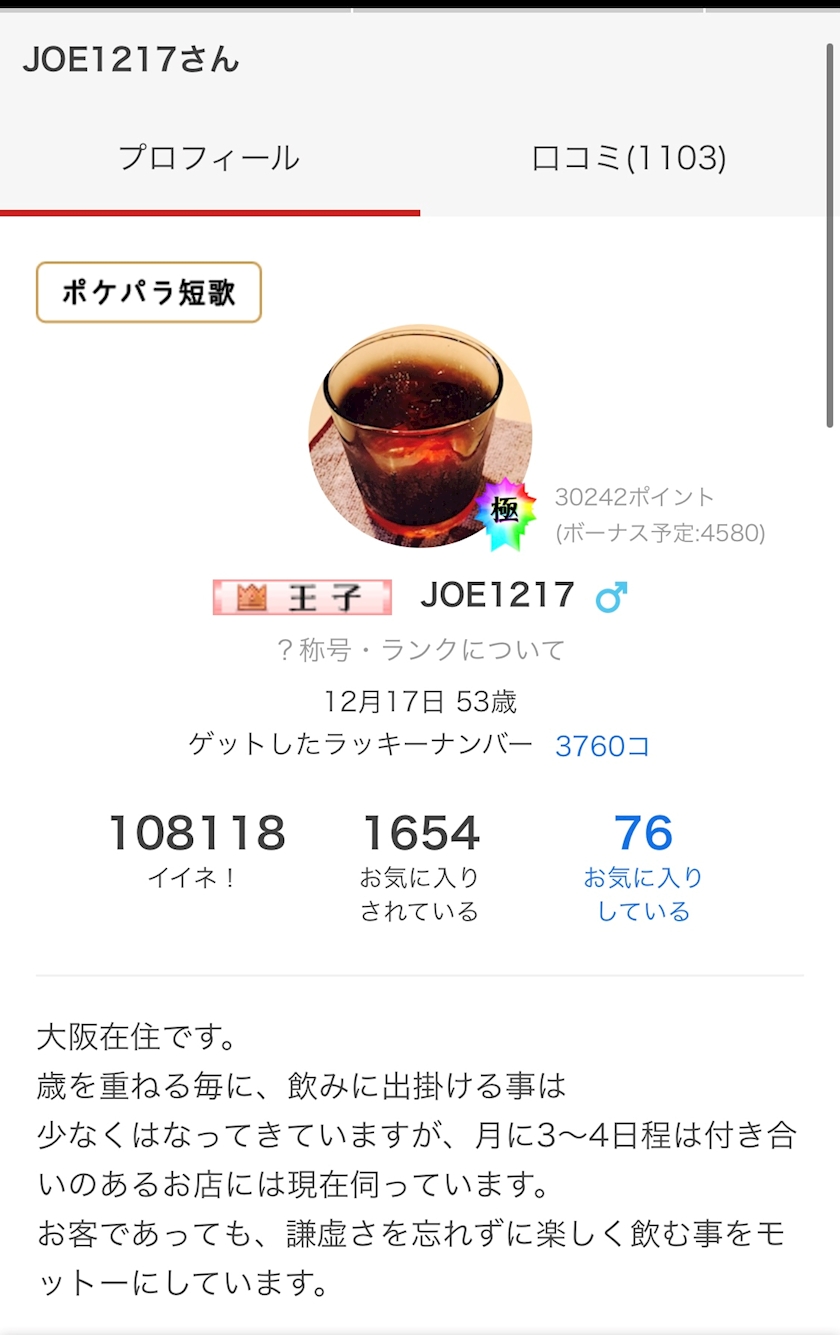View JOE1217's profile photo

(x=420, y=436)
